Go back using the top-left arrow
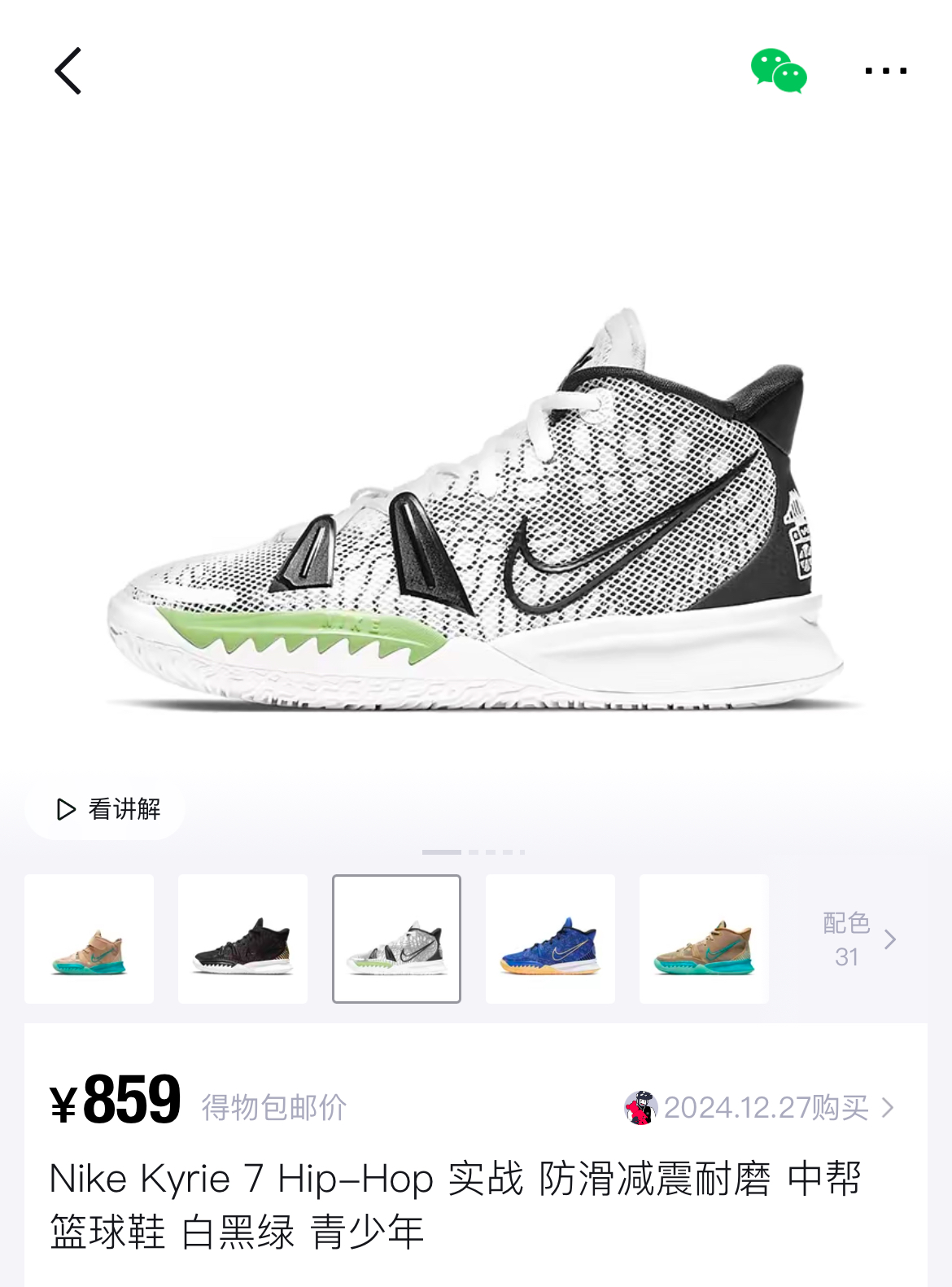Screen dimensions: 952x1287 click(68, 71)
